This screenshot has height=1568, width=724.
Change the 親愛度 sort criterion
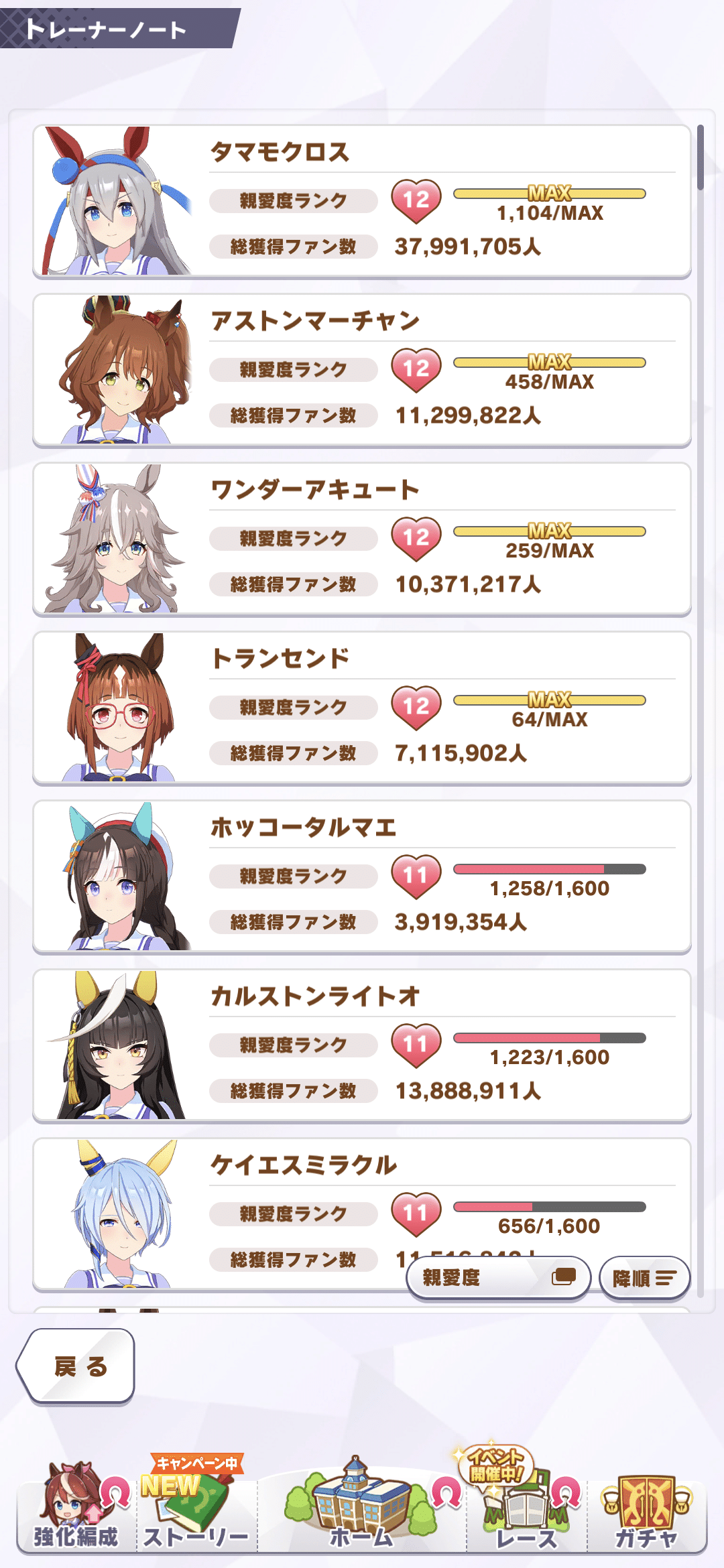pyautogui.click(x=498, y=1277)
